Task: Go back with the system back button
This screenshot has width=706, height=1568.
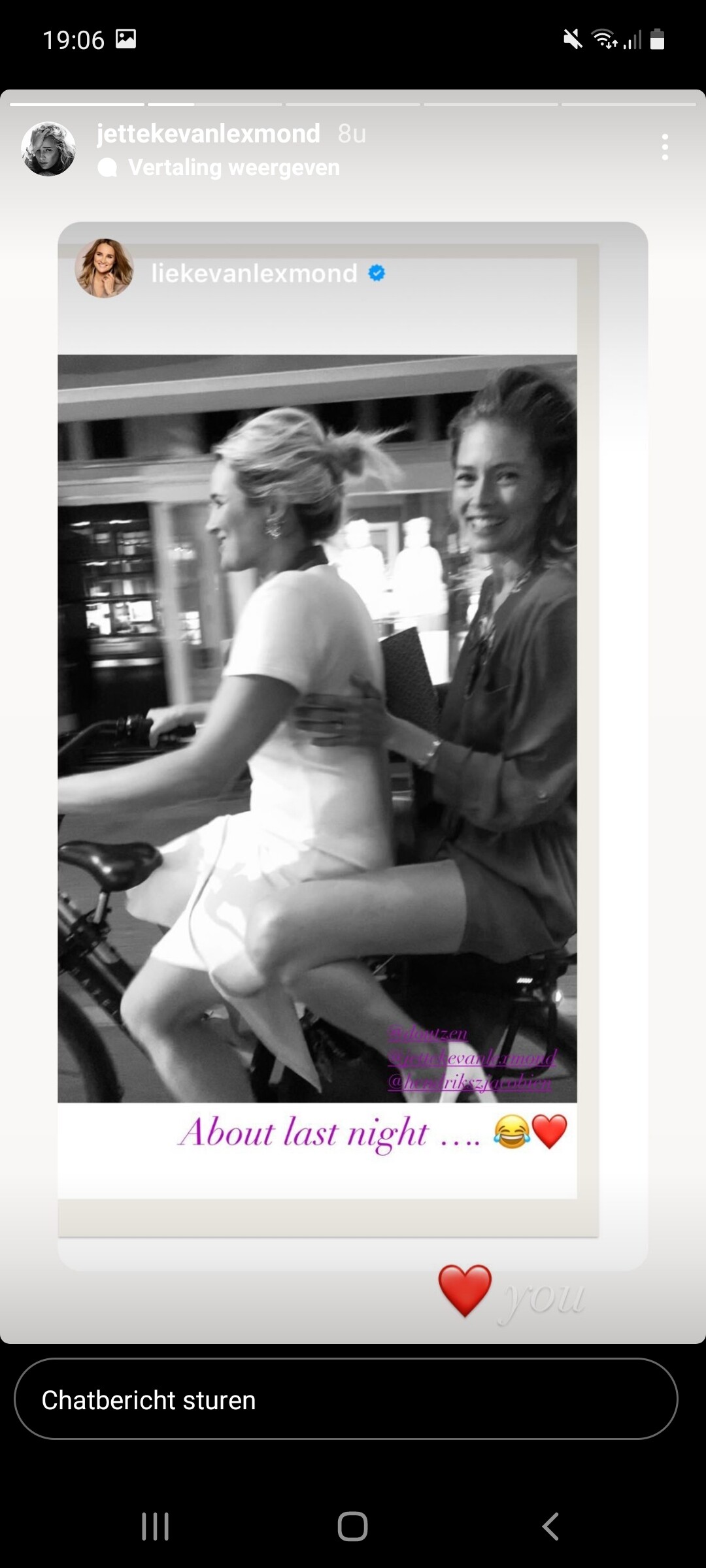Action: (550, 1526)
